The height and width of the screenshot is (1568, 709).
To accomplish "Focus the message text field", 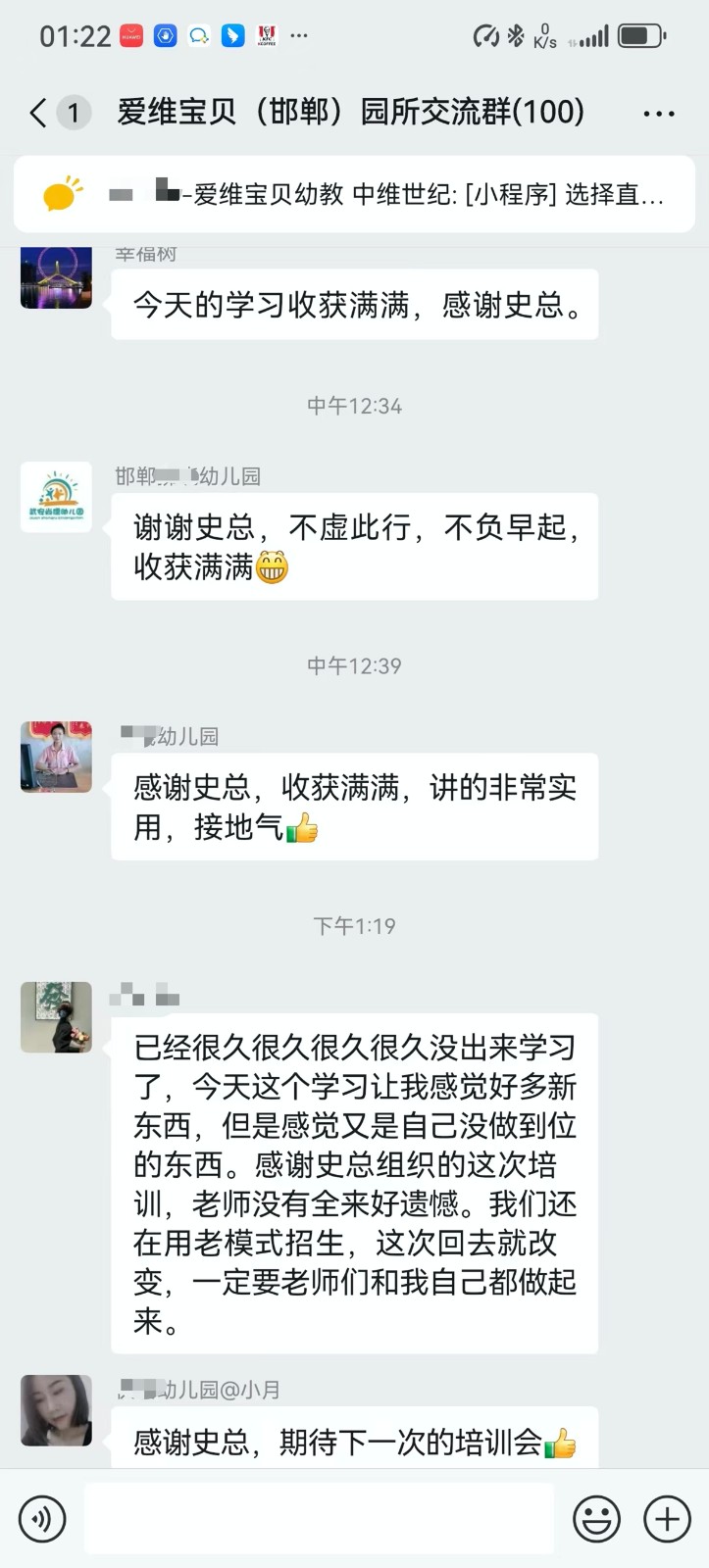I will click(x=319, y=1519).
